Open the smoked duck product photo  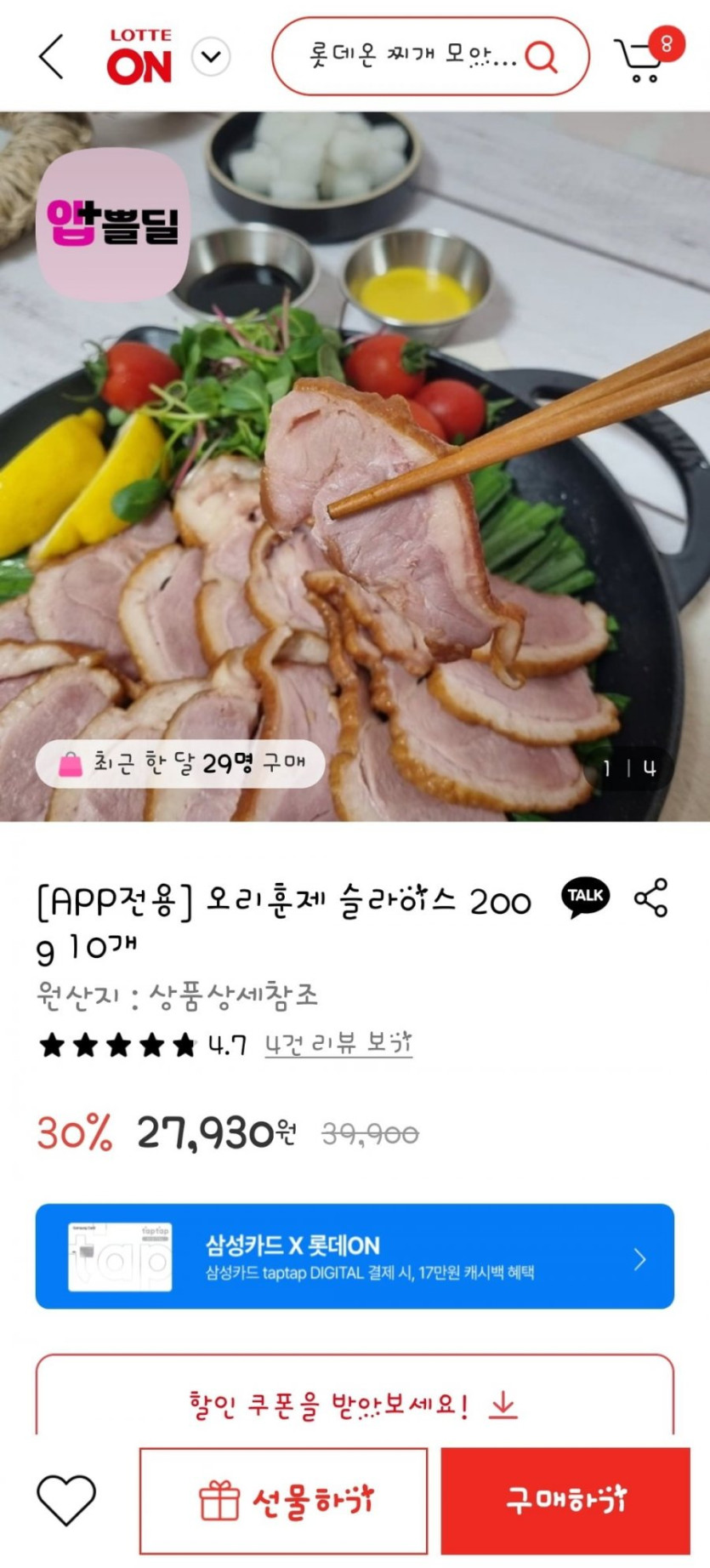[x=355, y=466]
